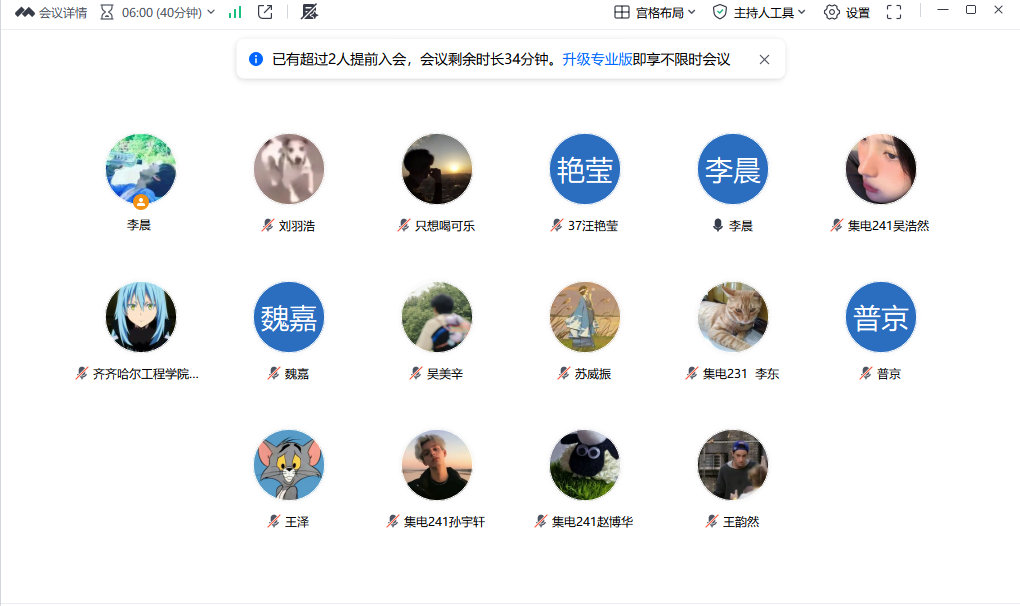Viewport: 1020px width, 606px height.
Task: Open the 宫格布局 layout dropdown
Action: coord(654,12)
